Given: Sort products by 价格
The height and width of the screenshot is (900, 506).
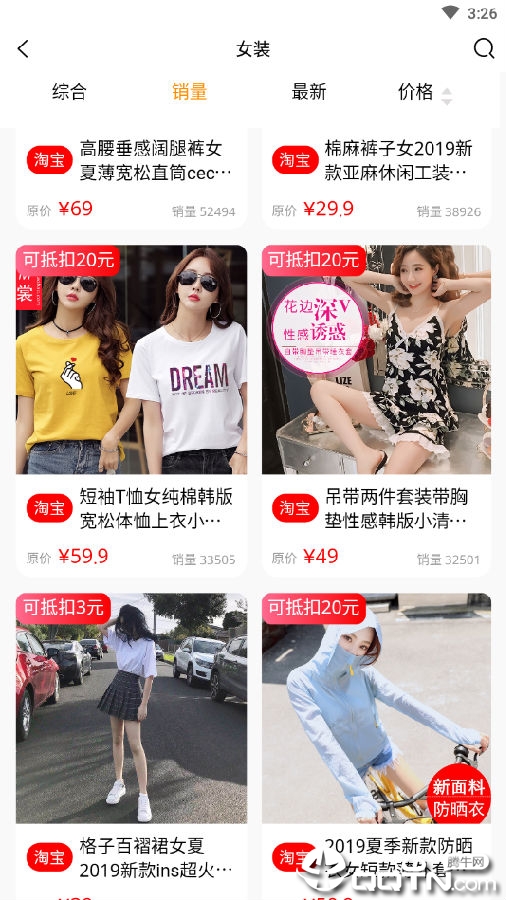Looking at the screenshot, I should (425, 92).
